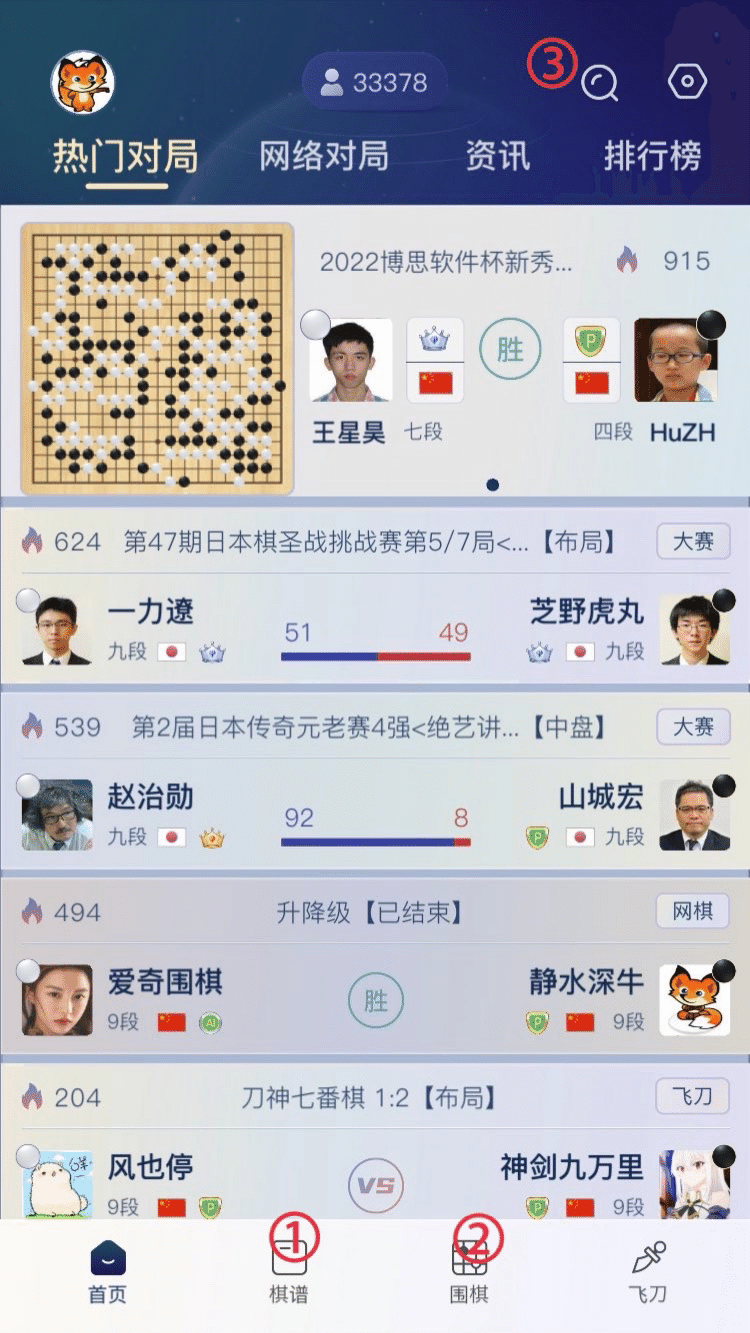Switch to the 网络对局 tab
Viewport: 750px width, 1333px height.
323,156
